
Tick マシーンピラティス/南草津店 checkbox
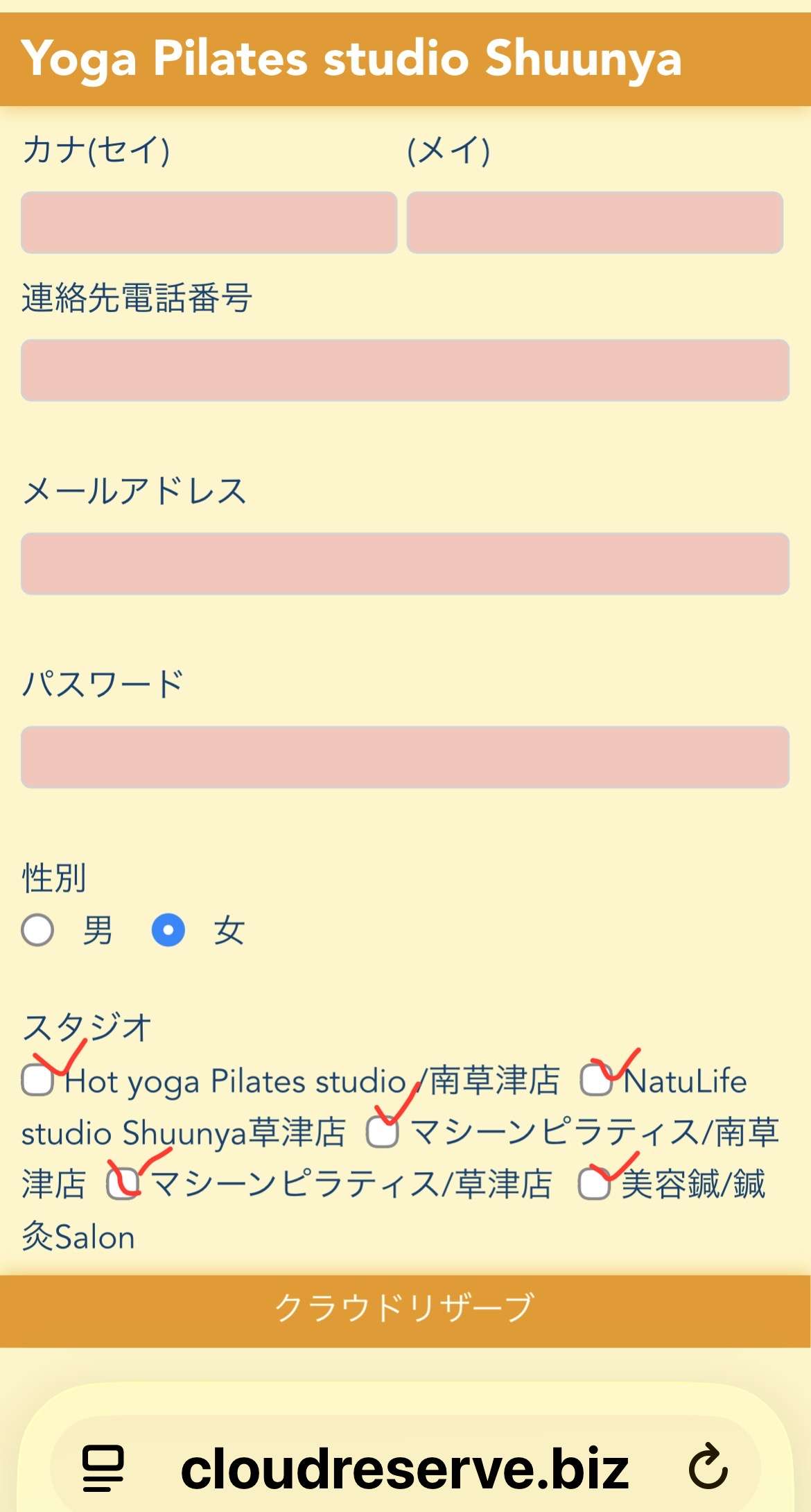(382, 1132)
